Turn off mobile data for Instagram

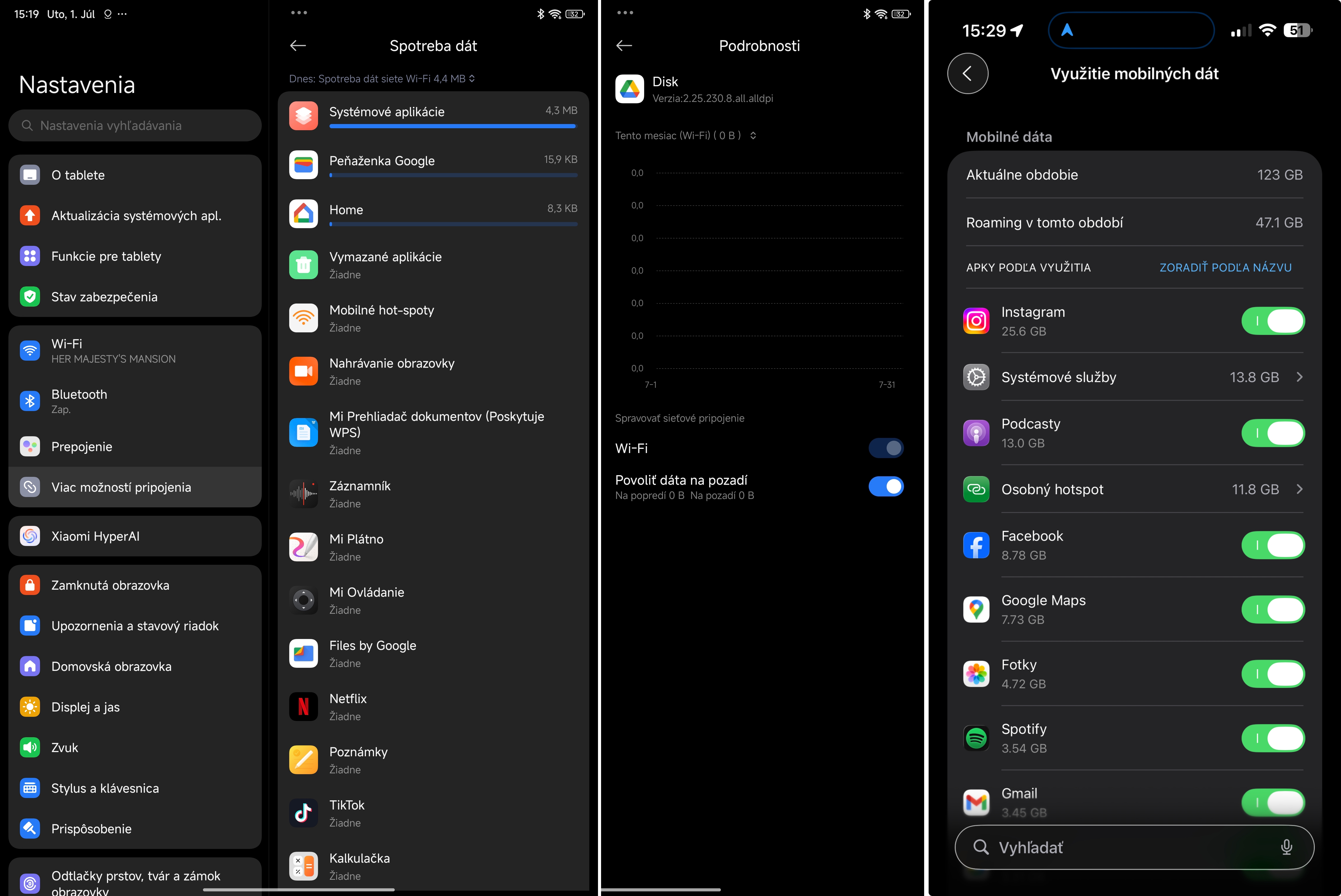click(x=1272, y=321)
